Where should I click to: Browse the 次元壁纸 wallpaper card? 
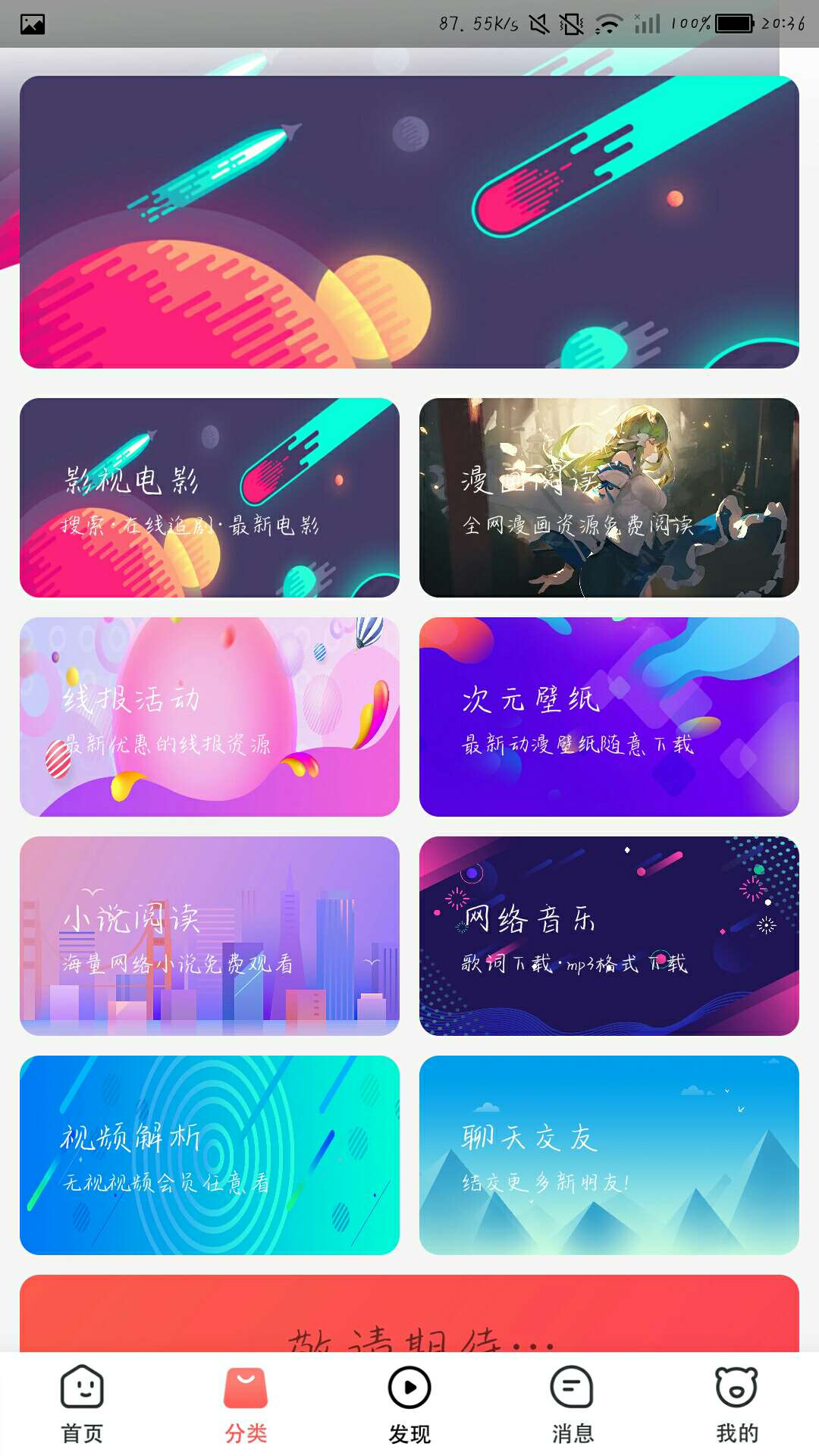pos(609,717)
